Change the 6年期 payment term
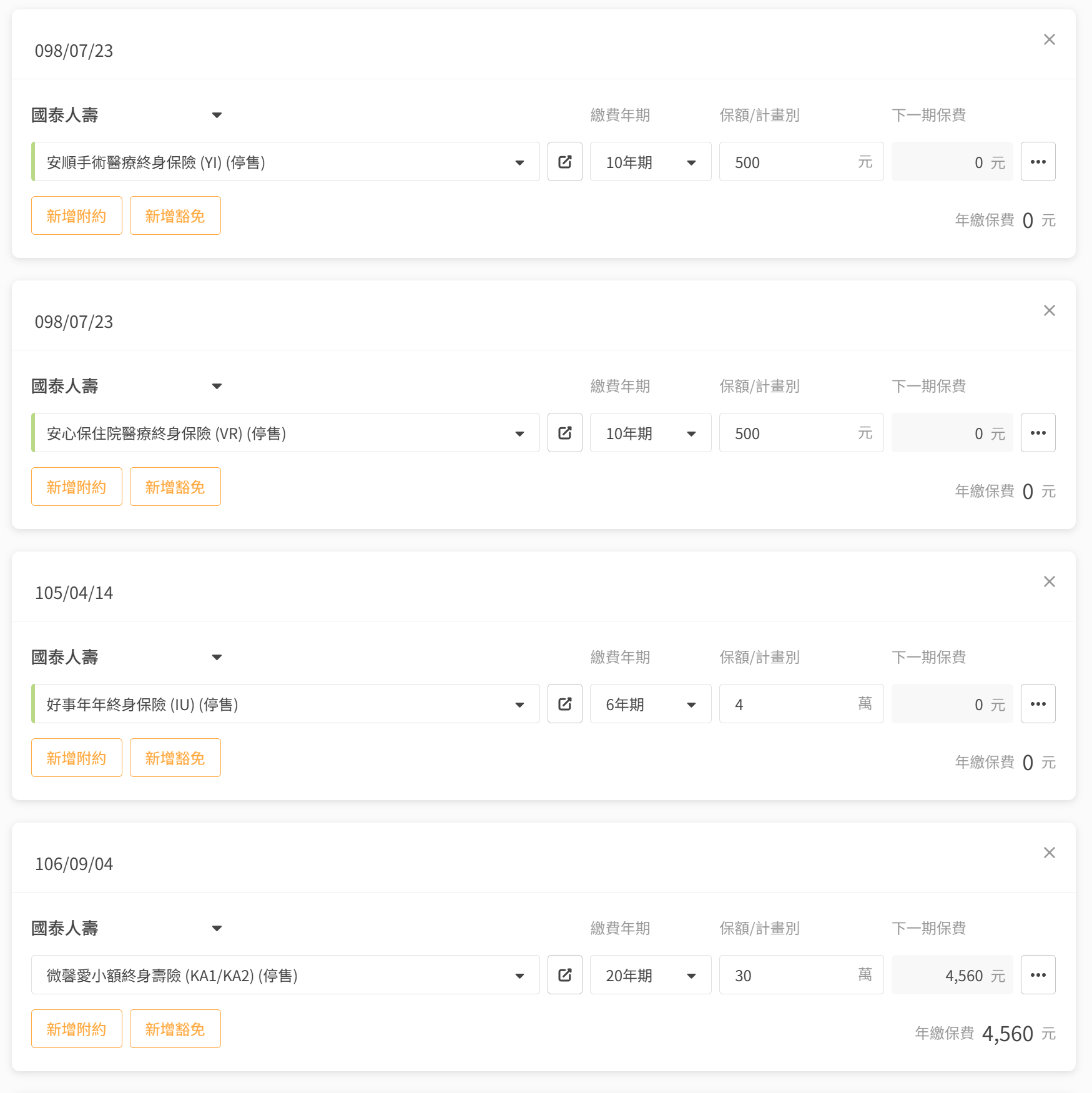 [650, 705]
